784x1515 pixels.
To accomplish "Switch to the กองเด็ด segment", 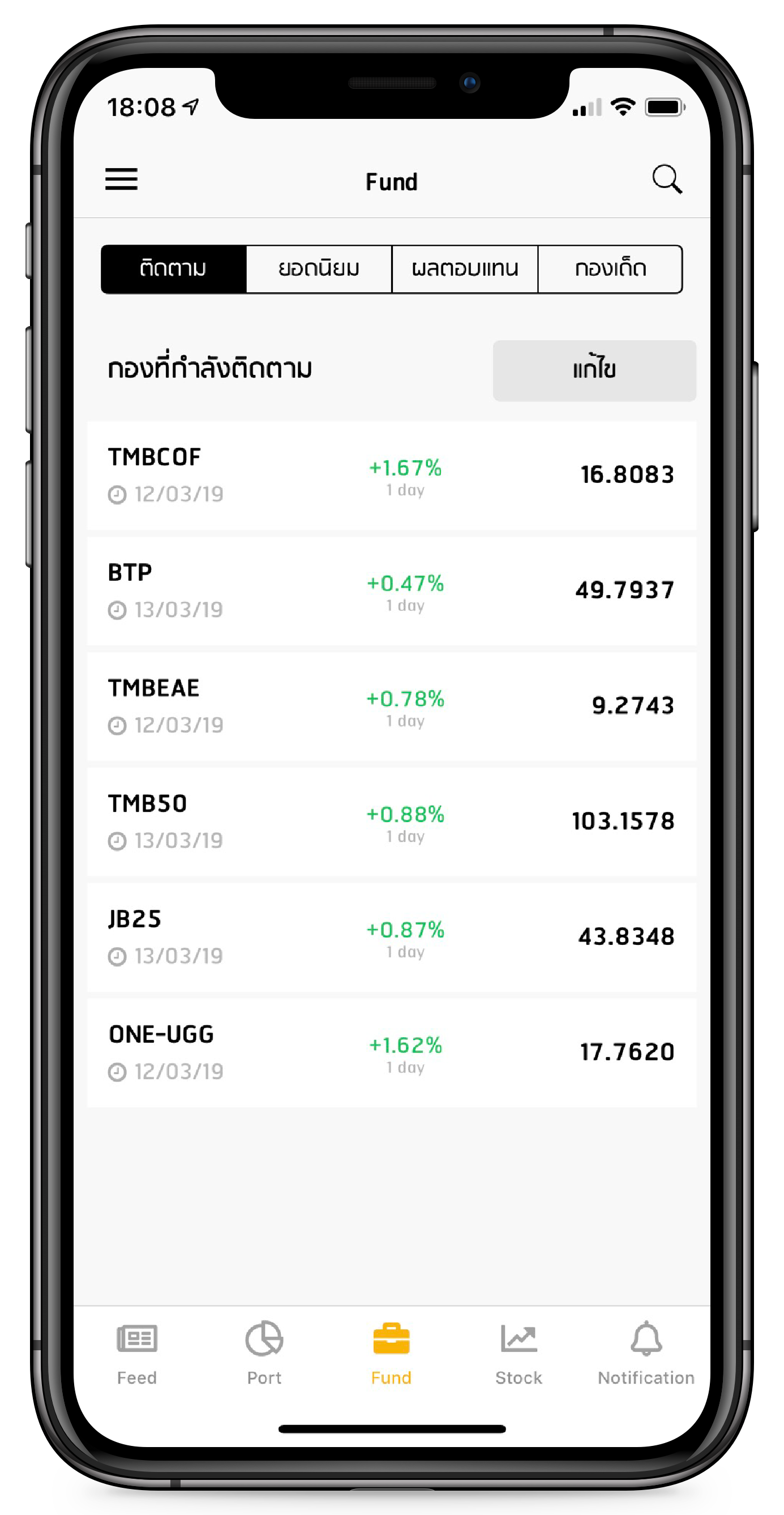I will point(610,269).
